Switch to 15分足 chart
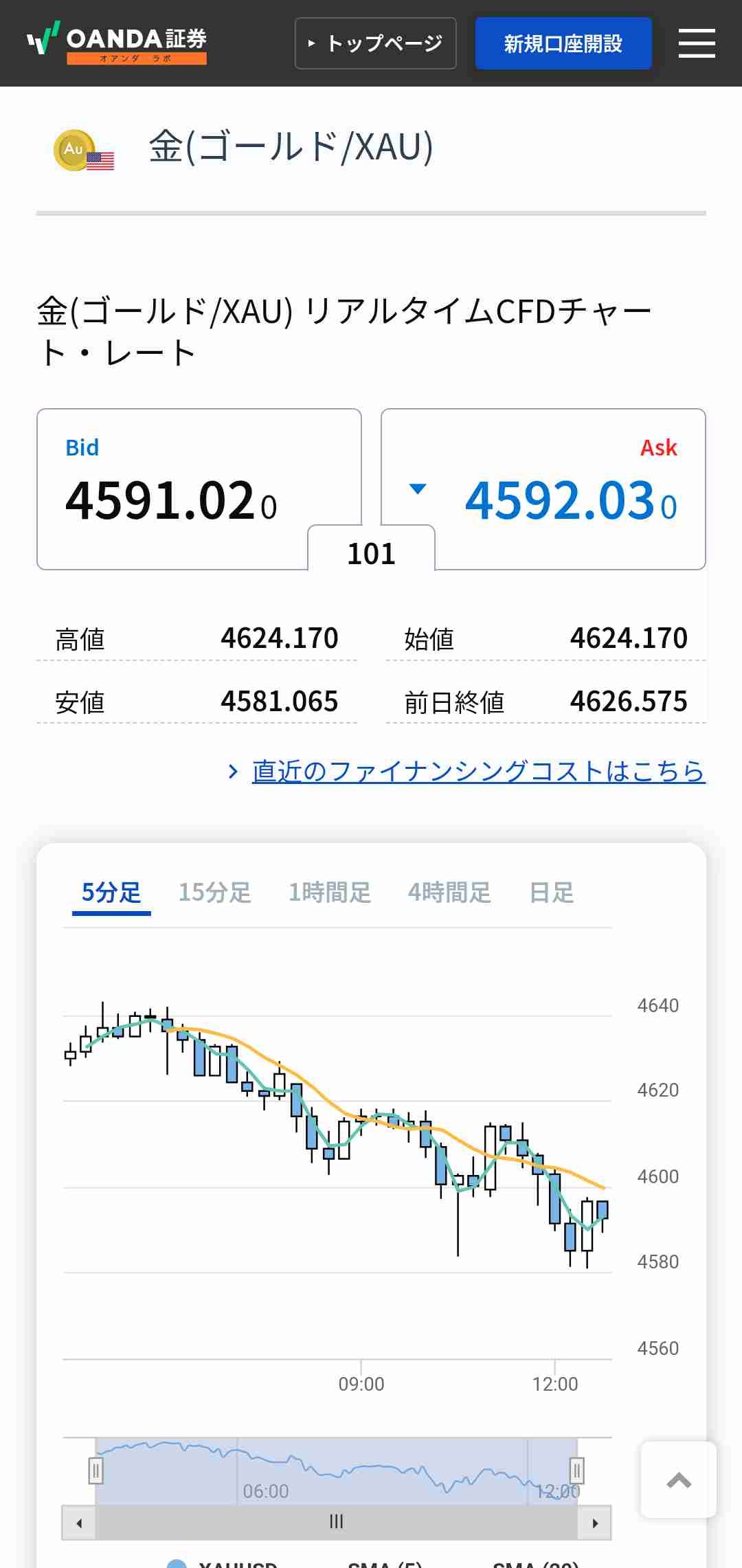The width and height of the screenshot is (742, 1568). click(x=215, y=893)
